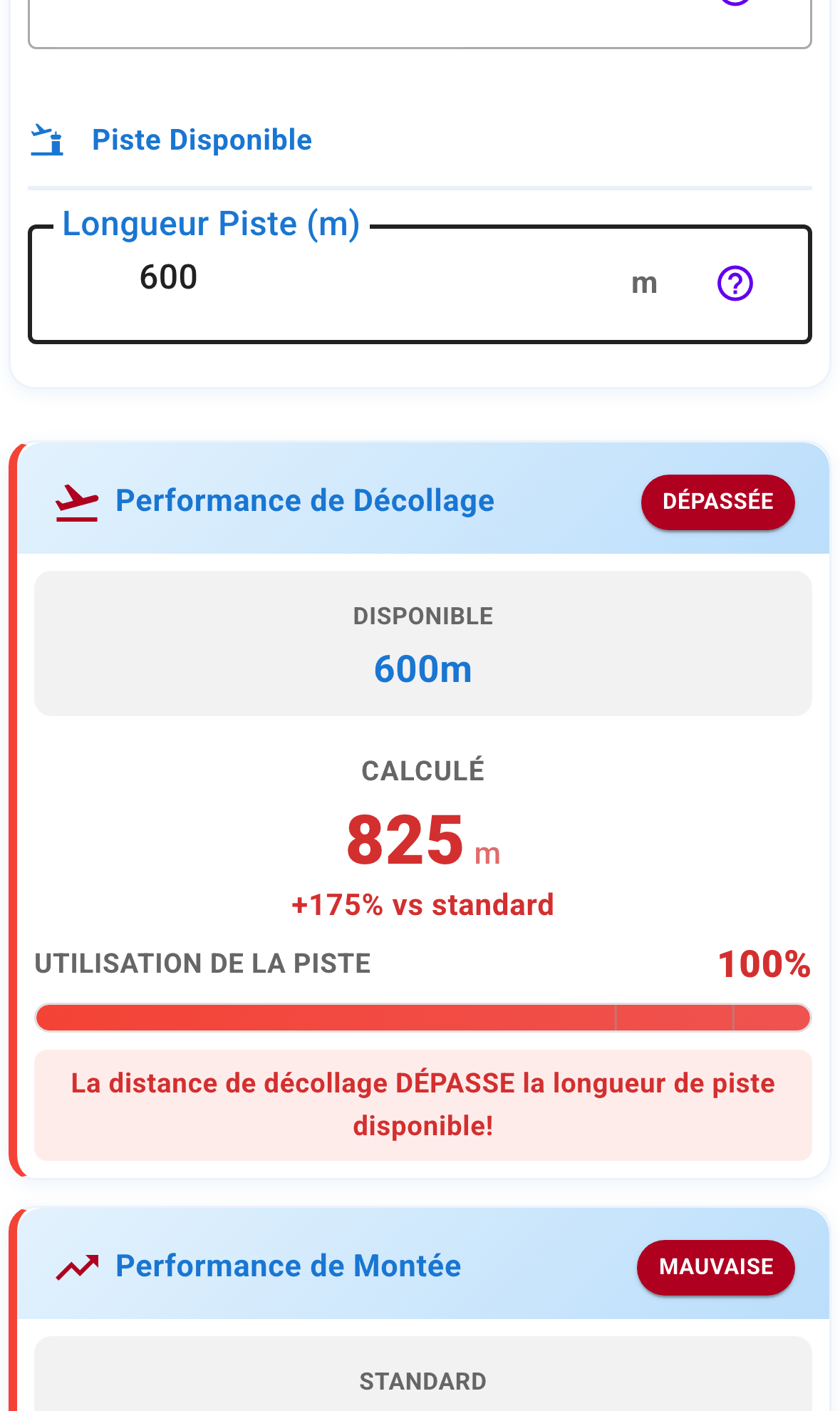Expand the Piste Disponible section
Screen dimensions: 840x1411
pos(202,140)
